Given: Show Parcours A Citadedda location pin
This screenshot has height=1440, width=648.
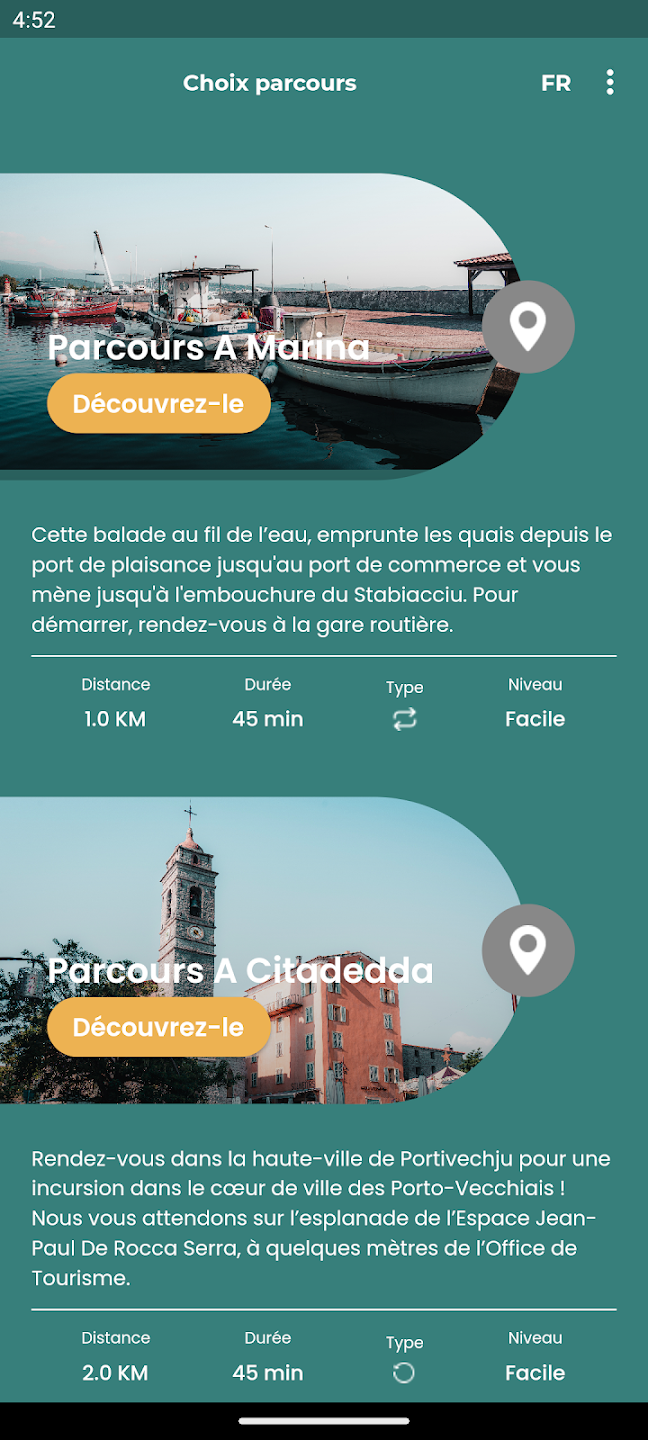Looking at the screenshot, I should coord(528,950).
